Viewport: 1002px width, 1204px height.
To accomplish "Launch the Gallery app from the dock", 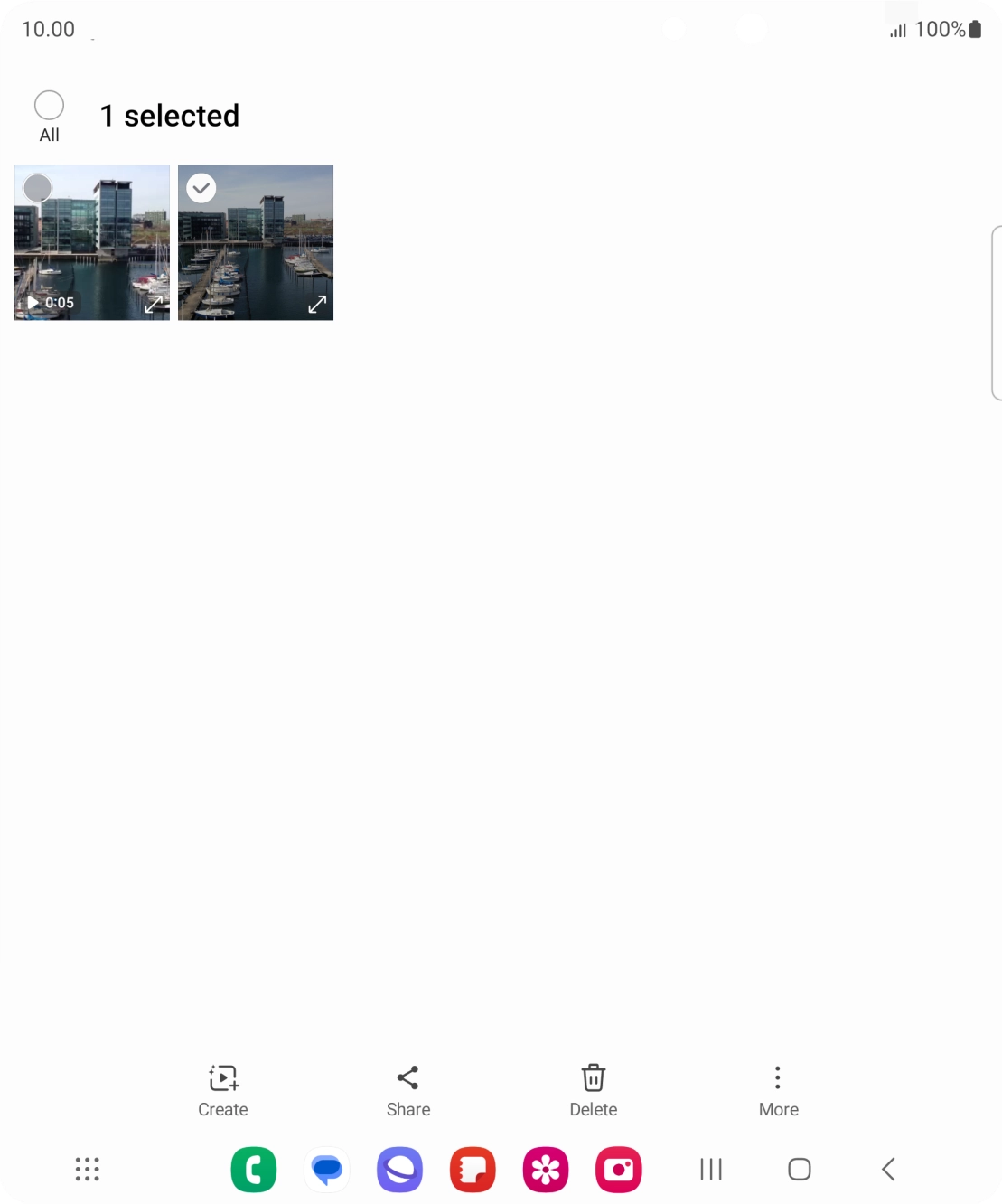I will coord(545,1169).
